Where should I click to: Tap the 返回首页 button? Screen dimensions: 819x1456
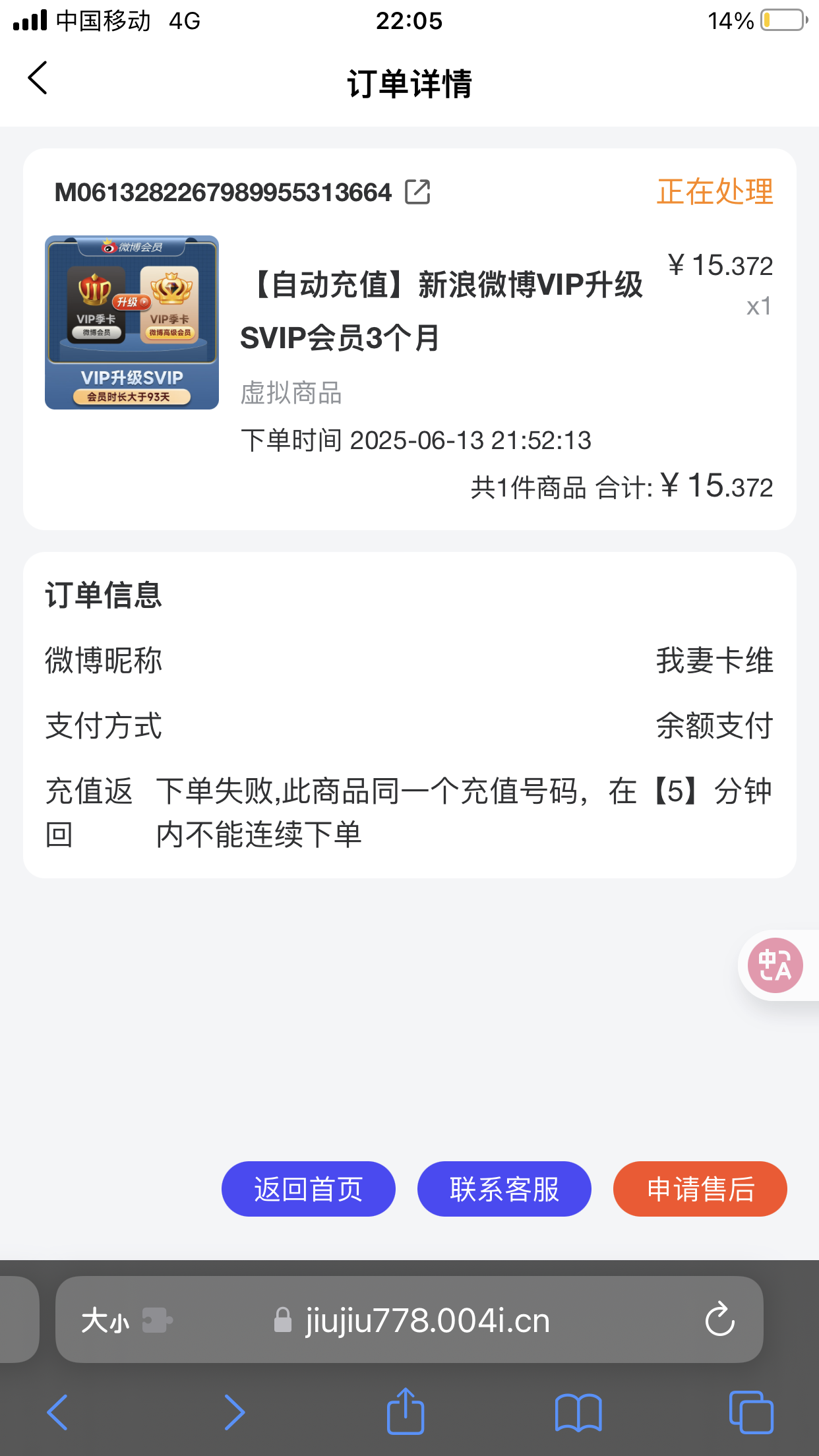(308, 1189)
